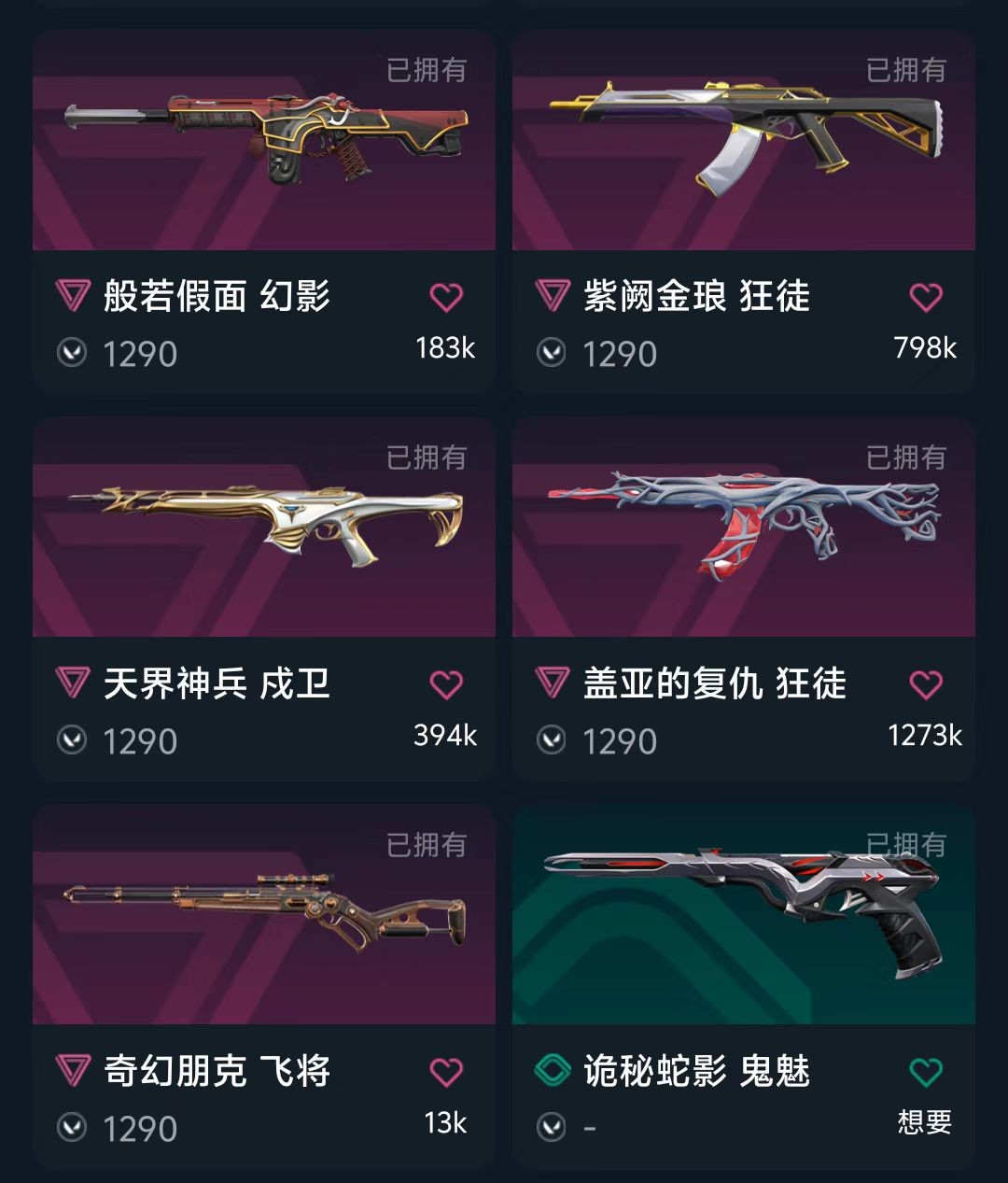Like the 般若假面 幻影 skin
This screenshot has height=1183, width=1008.
click(446, 298)
